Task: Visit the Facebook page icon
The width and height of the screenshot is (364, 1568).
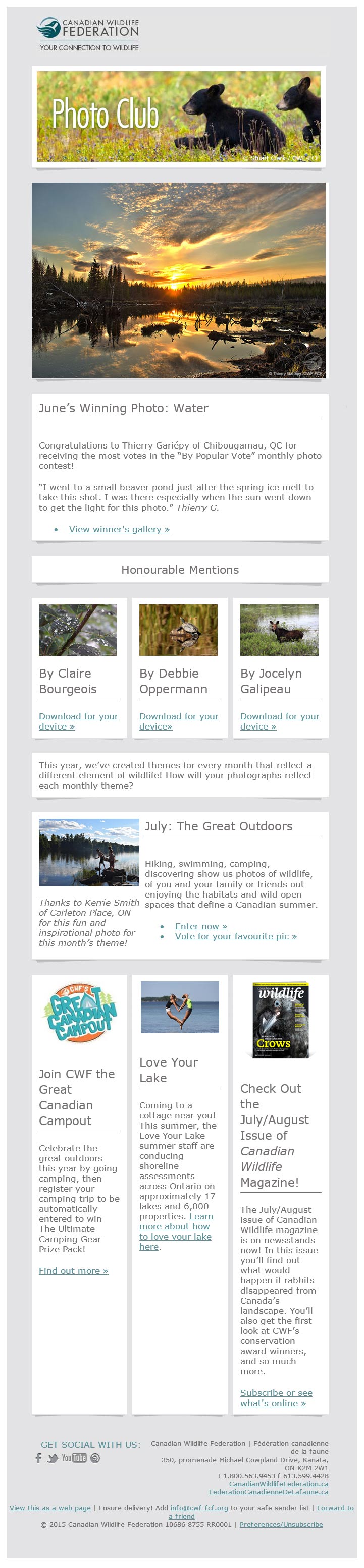Action: [x=38, y=1458]
